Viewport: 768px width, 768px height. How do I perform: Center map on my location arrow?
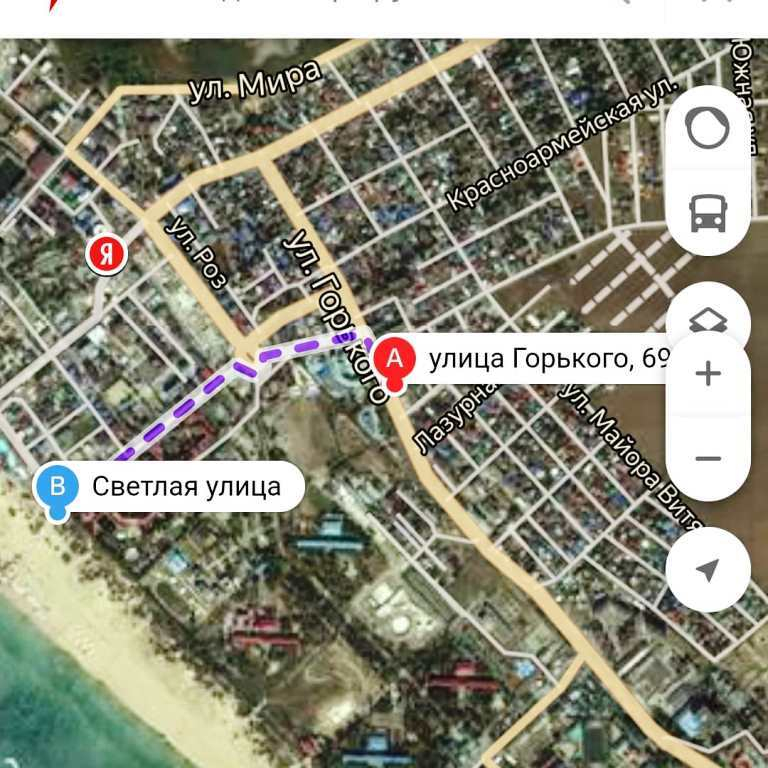point(708,569)
